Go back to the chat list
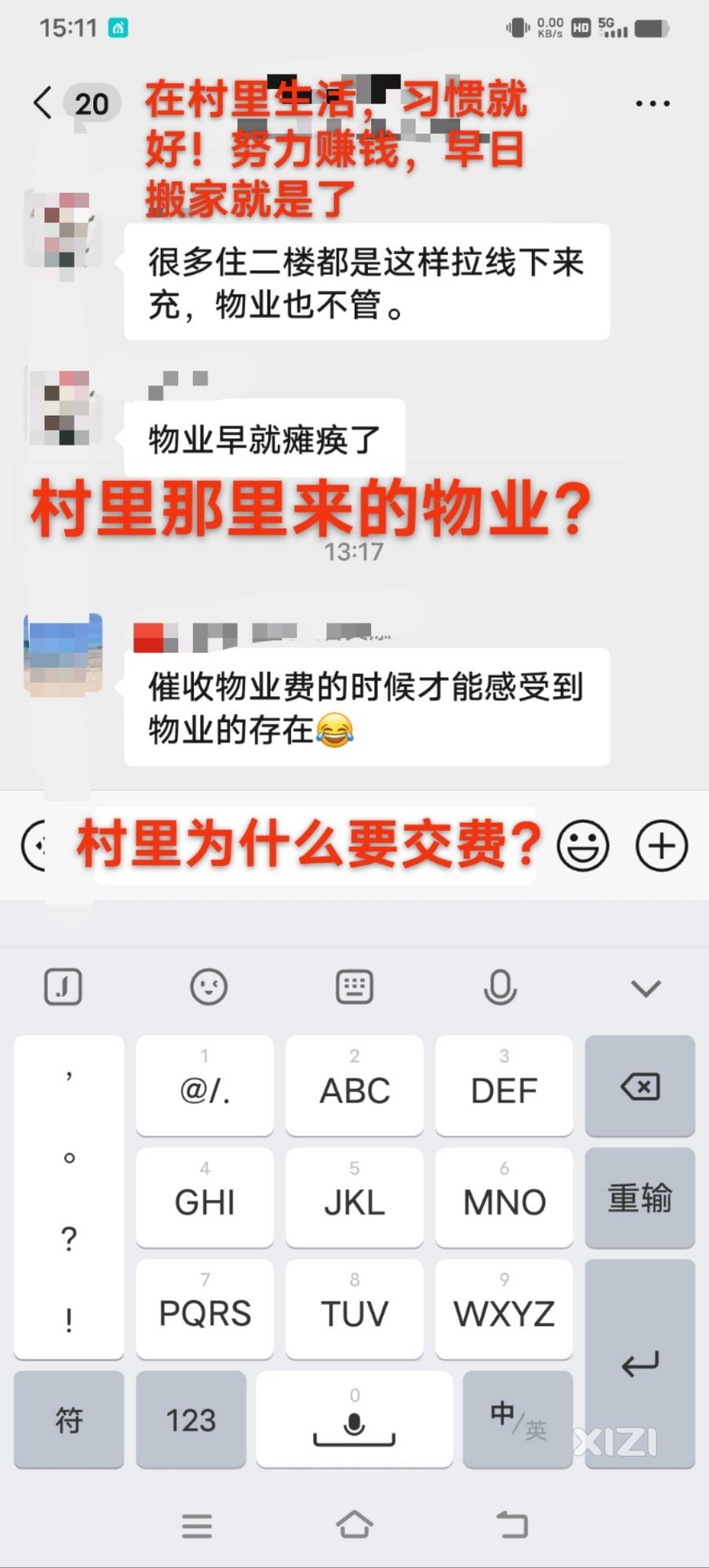Viewport: 709px width, 1568px height. (43, 103)
